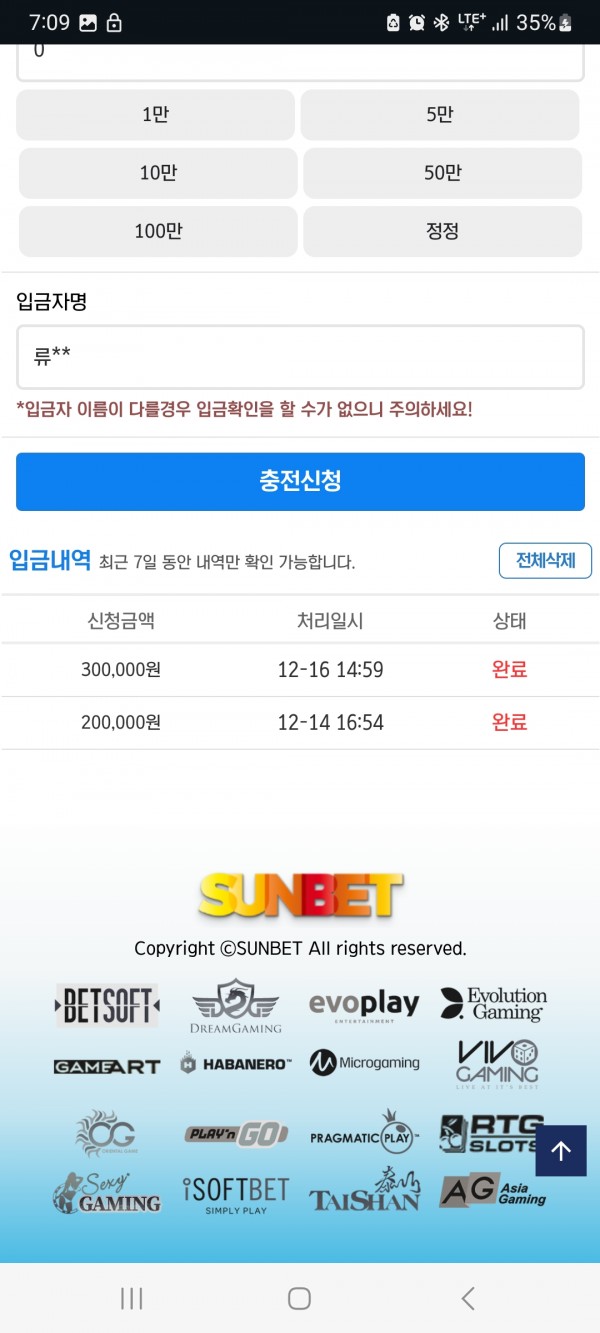The image size is (600, 1333).
Task: Reset the amount with 정정
Action: (x=442, y=231)
